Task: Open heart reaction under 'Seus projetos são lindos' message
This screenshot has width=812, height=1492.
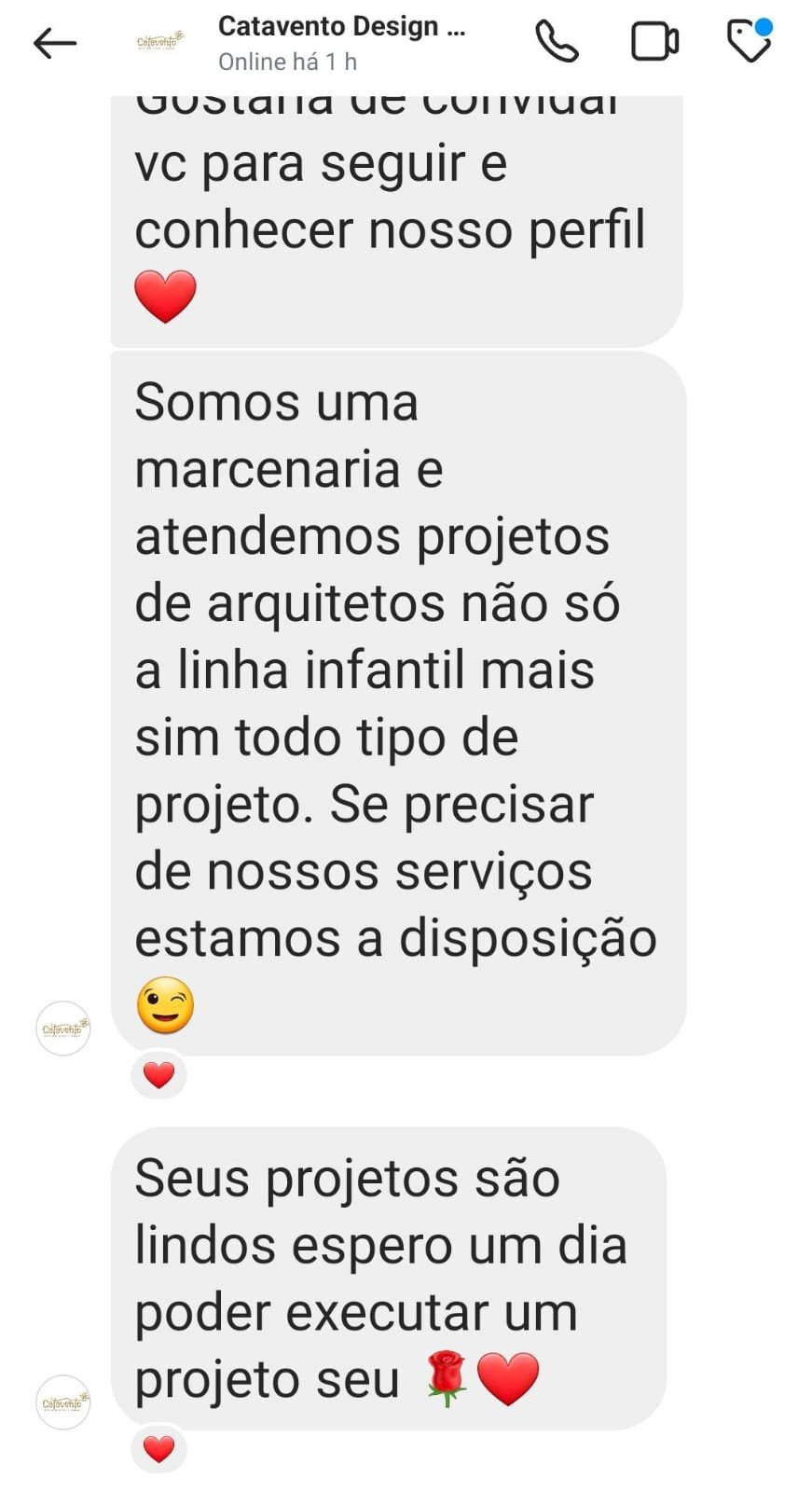Action: [159, 1449]
